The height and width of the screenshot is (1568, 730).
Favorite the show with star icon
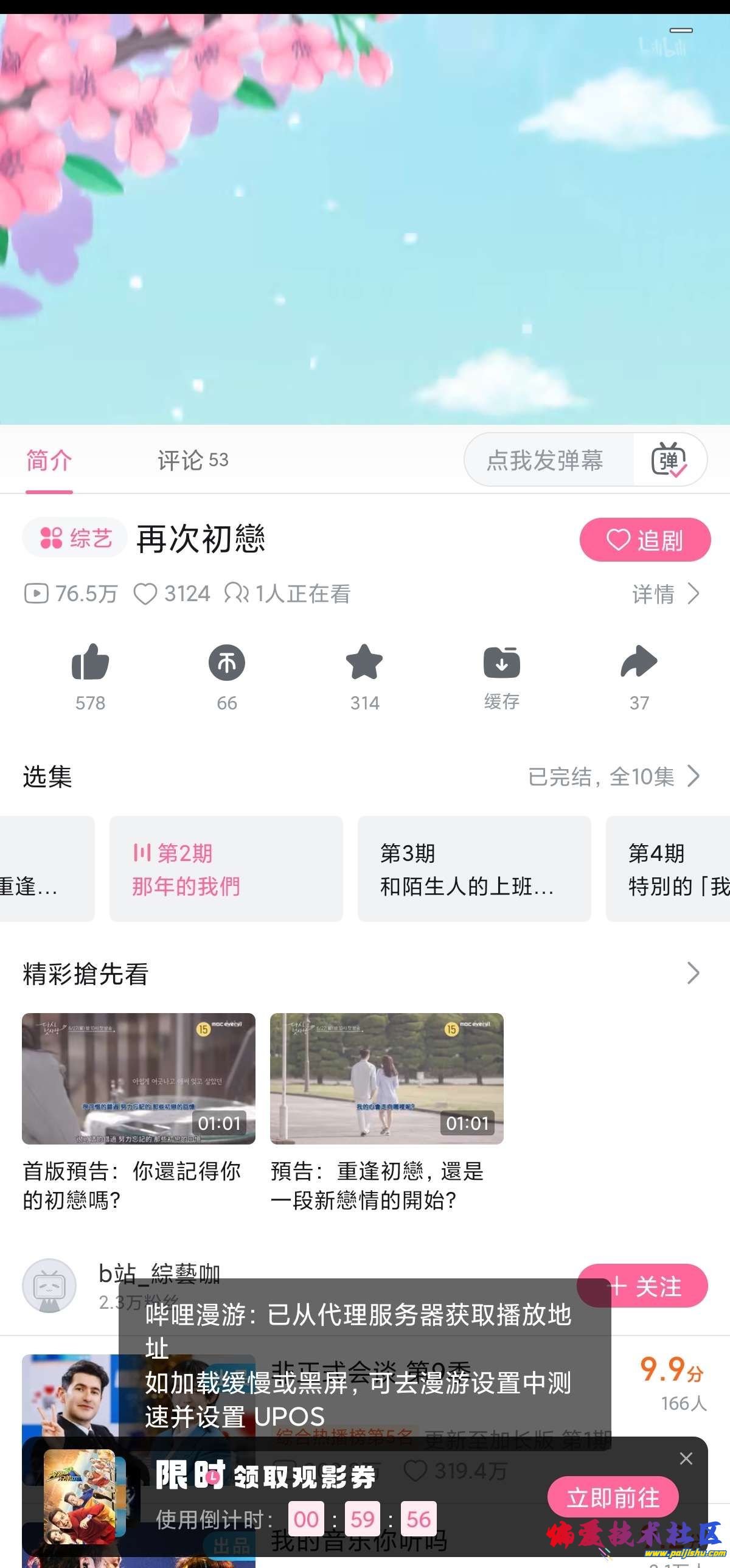364,663
